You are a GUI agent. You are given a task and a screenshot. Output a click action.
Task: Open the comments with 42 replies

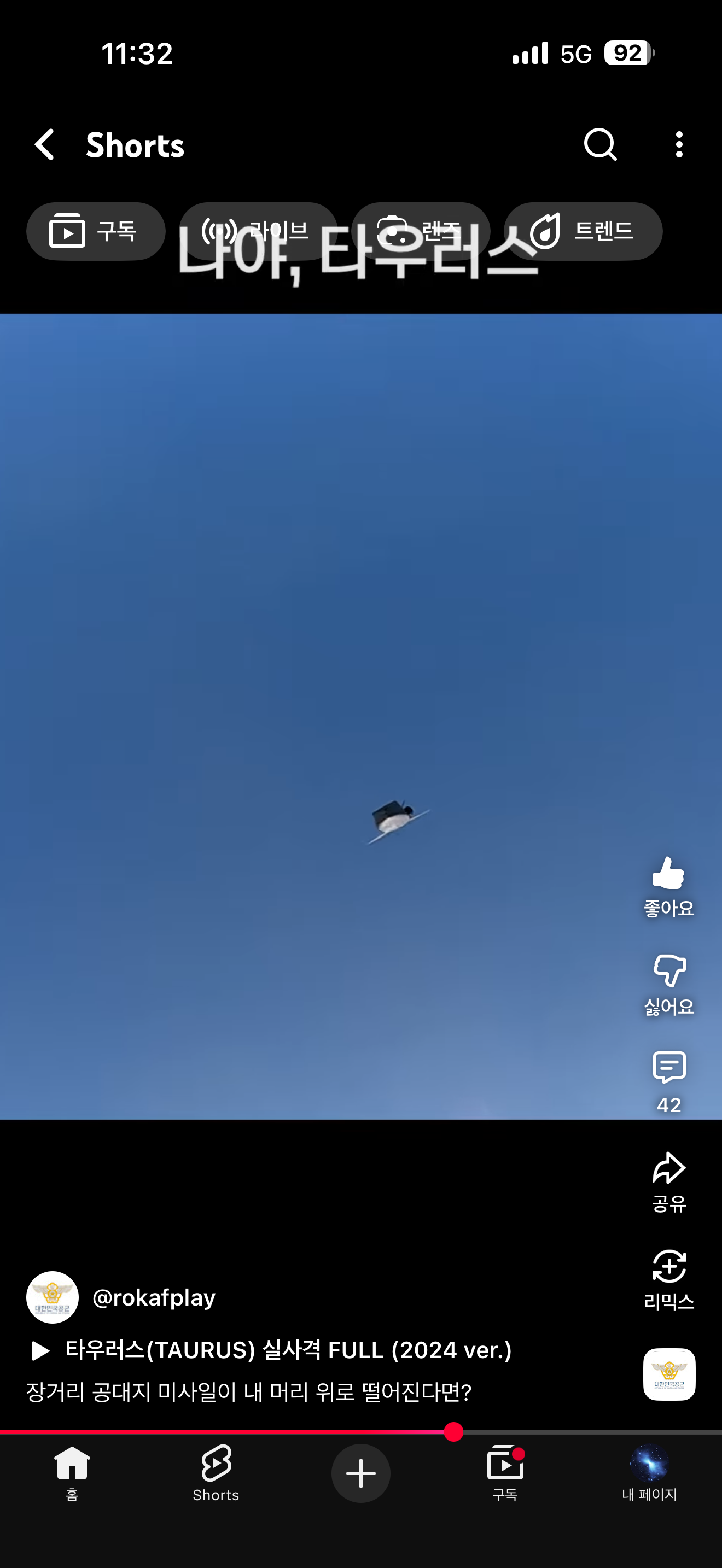[x=668, y=1080]
